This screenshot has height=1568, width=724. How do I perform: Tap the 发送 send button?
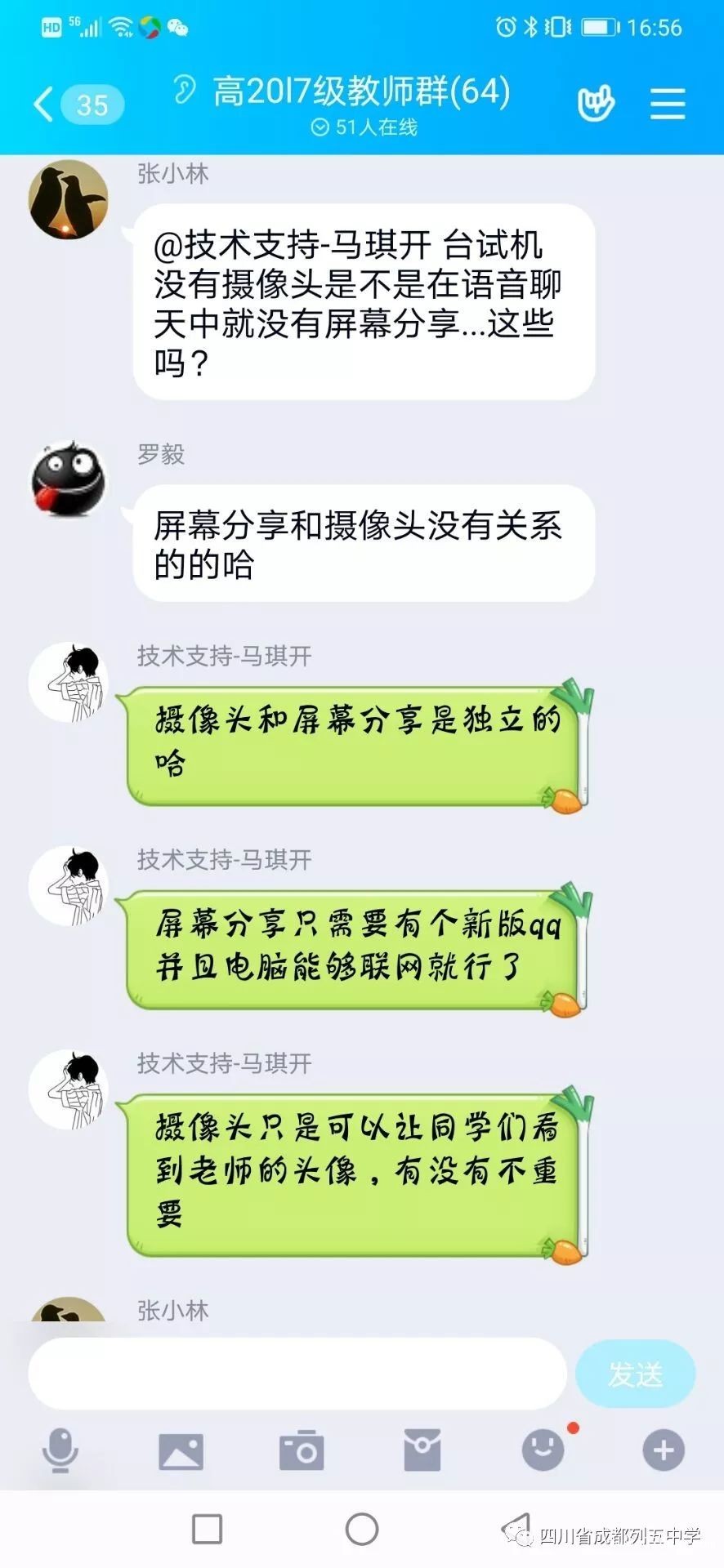(x=635, y=1374)
